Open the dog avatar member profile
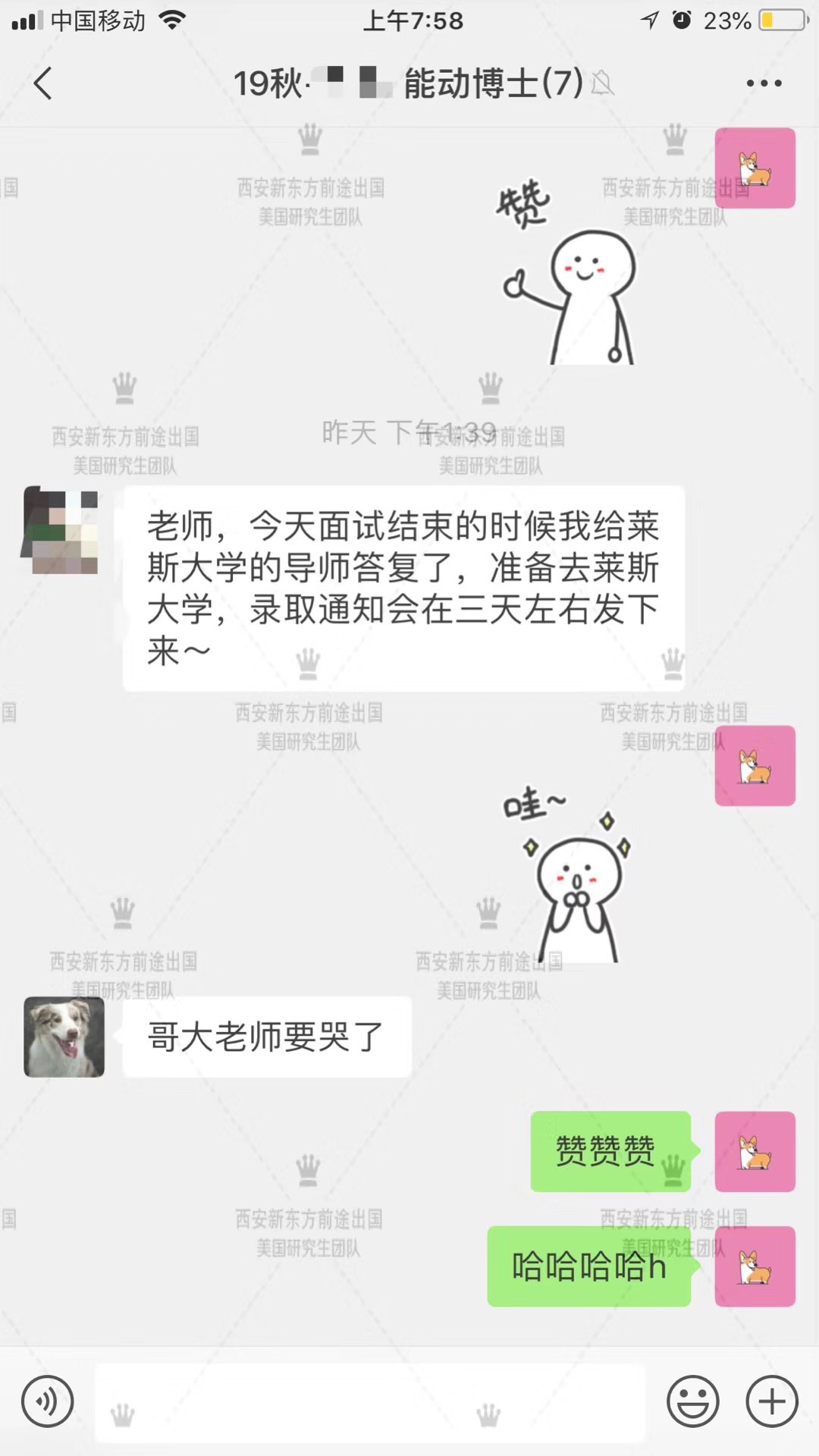The width and height of the screenshot is (819, 1456). [x=64, y=1037]
